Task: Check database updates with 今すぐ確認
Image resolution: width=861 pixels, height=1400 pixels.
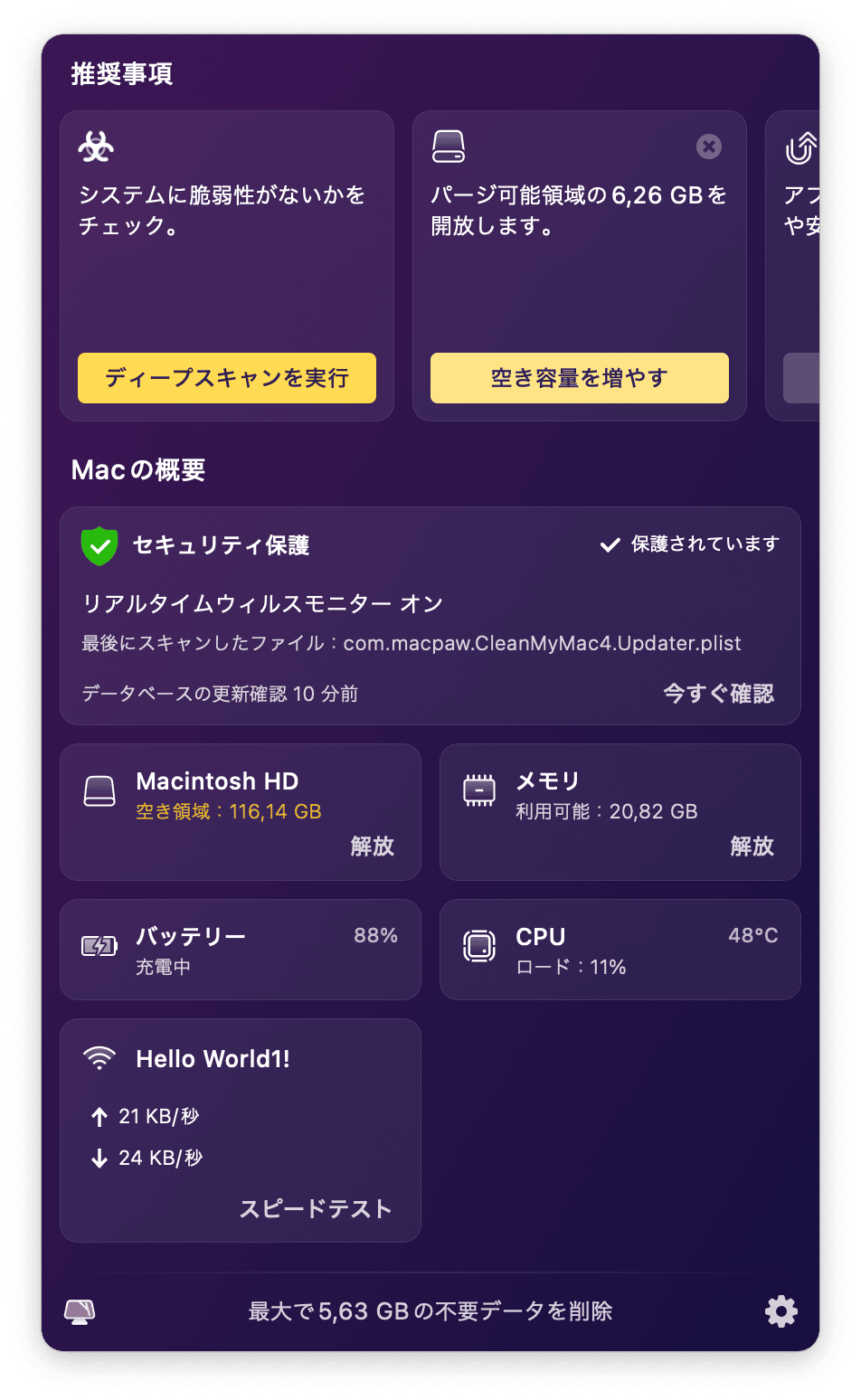Action: coord(718,694)
